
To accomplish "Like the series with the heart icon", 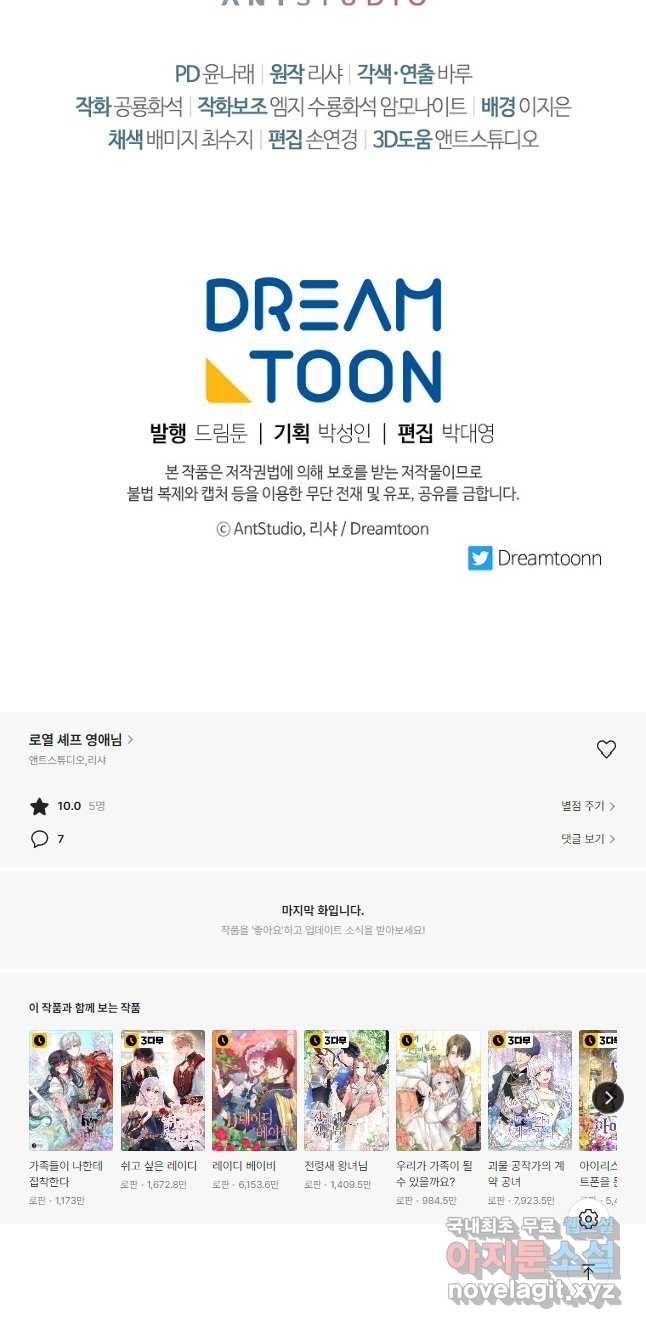I will pos(606,749).
